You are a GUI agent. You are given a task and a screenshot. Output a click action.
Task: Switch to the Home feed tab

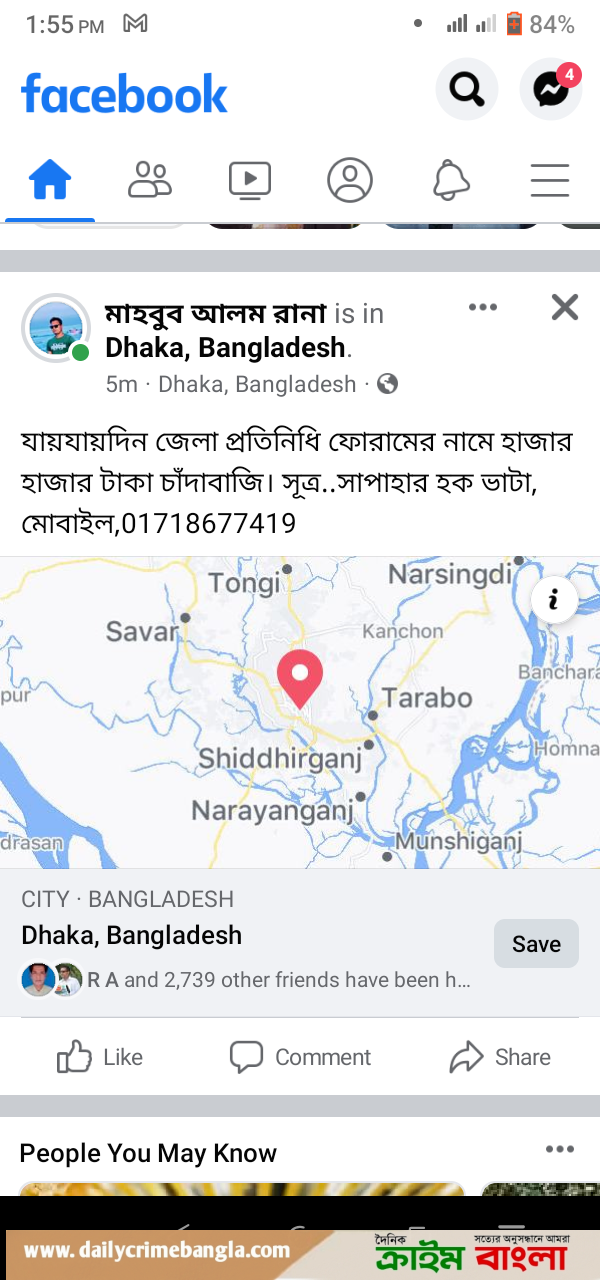pos(50,181)
